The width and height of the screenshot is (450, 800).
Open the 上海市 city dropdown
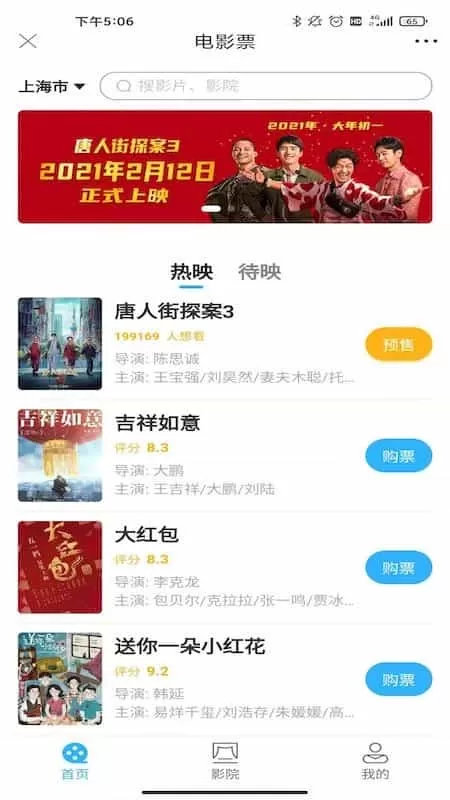pyautogui.click(x=52, y=86)
